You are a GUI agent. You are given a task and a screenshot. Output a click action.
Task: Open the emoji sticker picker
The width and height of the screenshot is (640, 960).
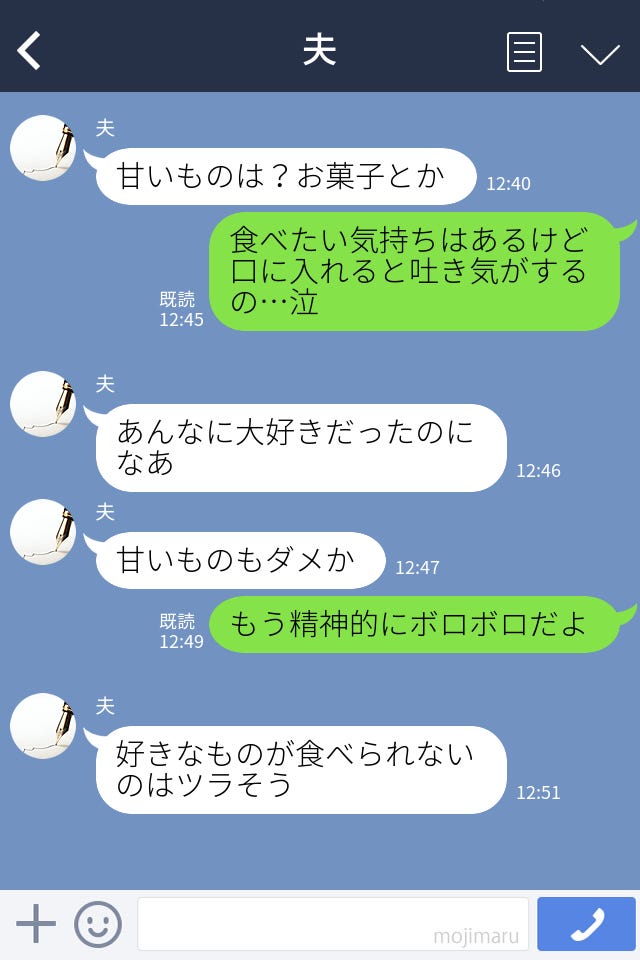(x=98, y=924)
